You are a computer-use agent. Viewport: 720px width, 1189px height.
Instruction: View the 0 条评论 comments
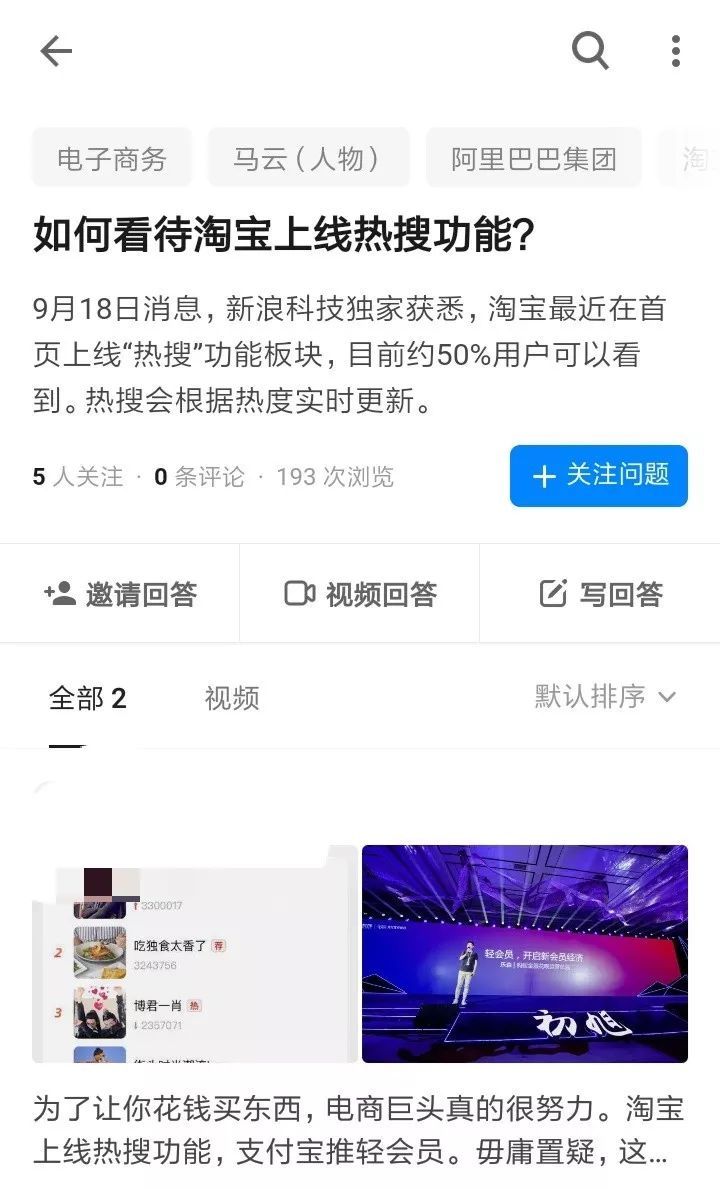[199, 477]
